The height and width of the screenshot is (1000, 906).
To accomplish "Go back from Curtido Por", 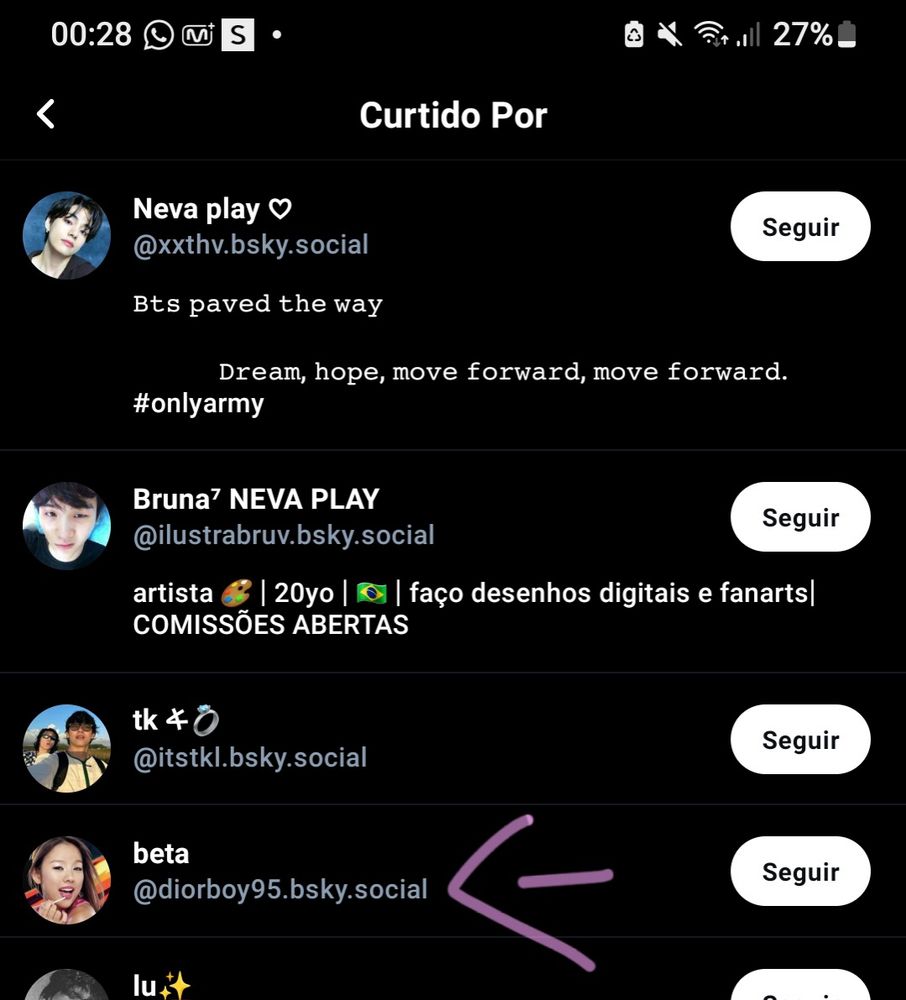I will pyautogui.click(x=46, y=114).
